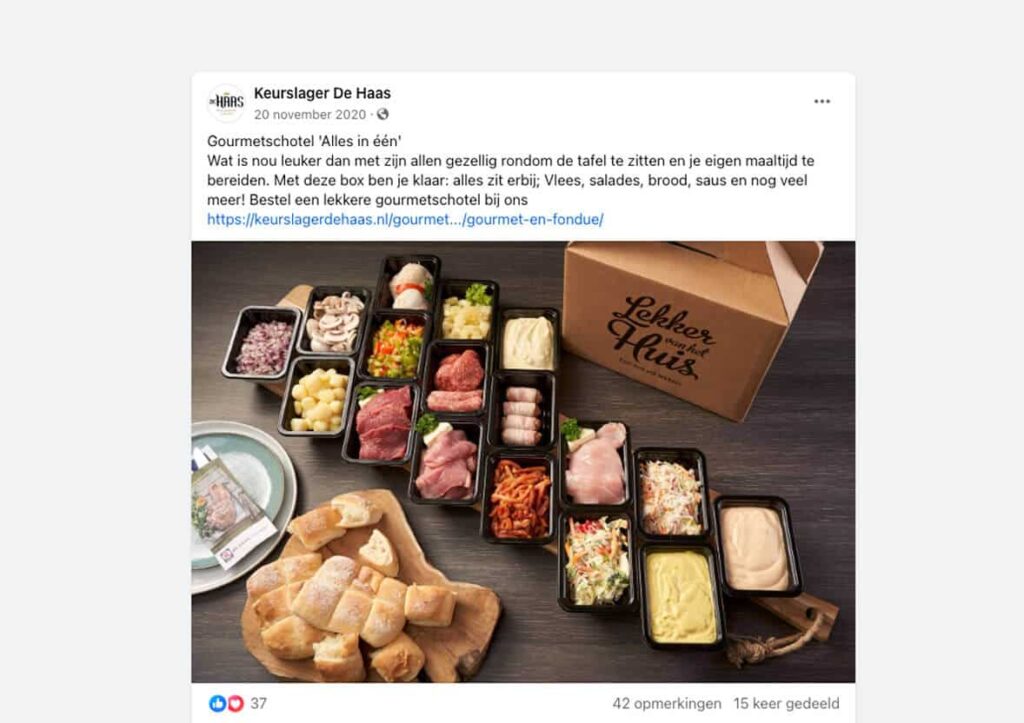The width and height of the screenshot is (1024, 723).
Task: Open the 20 november 2020 timestamp
Action: (x=309, y=114)
